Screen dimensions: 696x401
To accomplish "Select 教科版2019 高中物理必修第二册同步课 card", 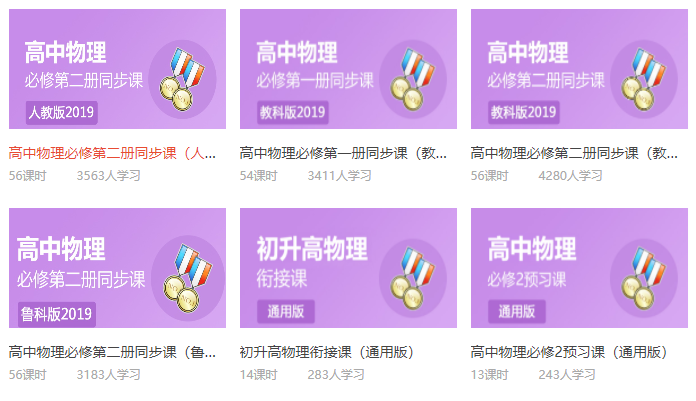I will [x=579, y=70].
